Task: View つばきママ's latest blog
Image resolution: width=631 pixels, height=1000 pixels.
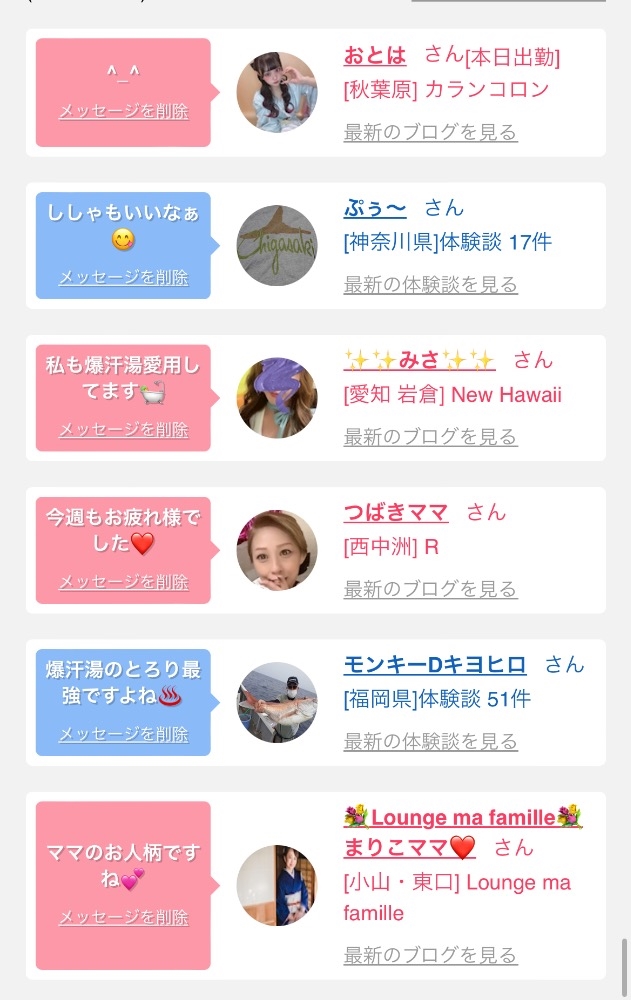Action: pyautogui.click(x=430, y=589)
